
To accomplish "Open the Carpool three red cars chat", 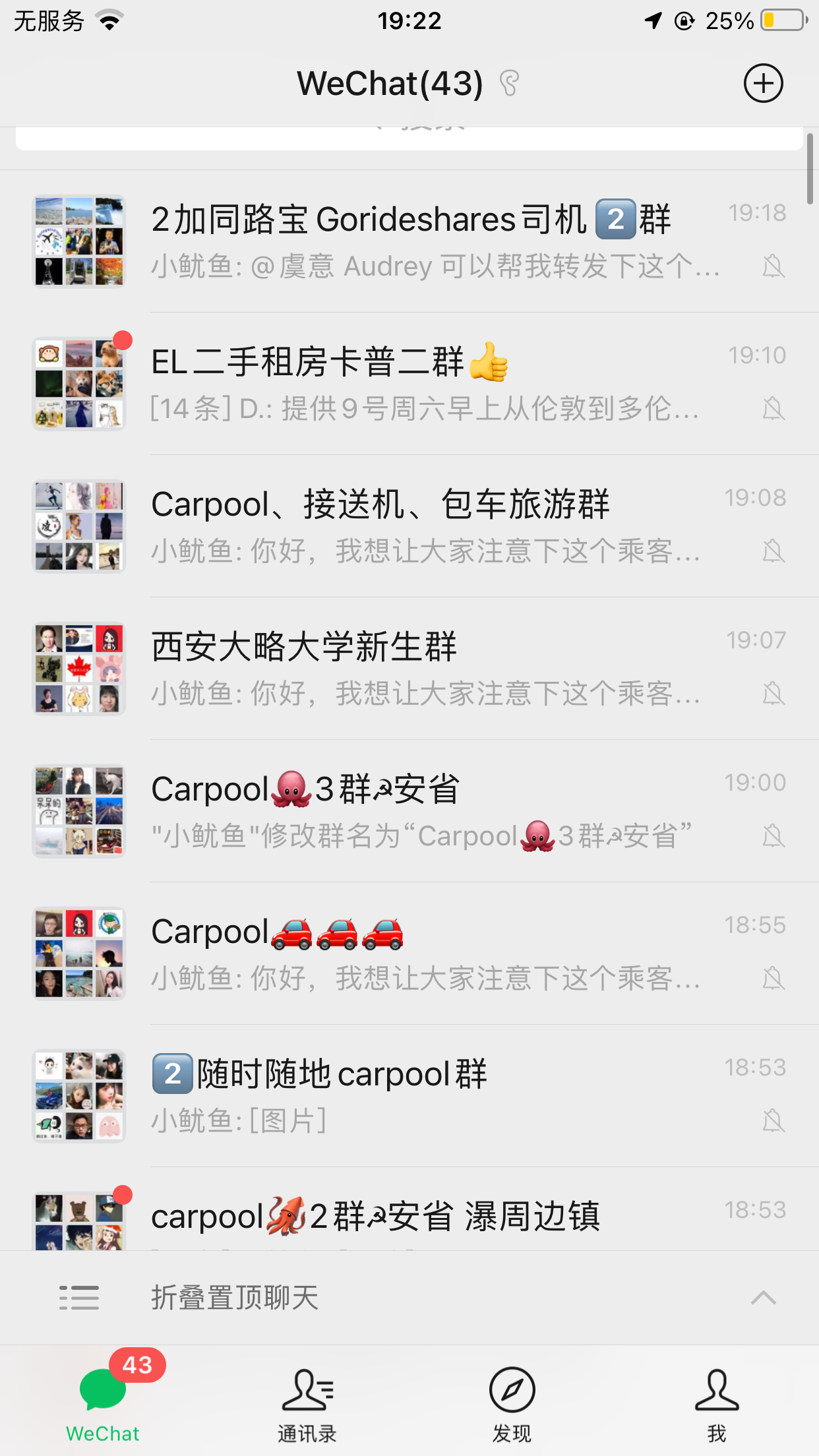I will click(x=422, y=954).
